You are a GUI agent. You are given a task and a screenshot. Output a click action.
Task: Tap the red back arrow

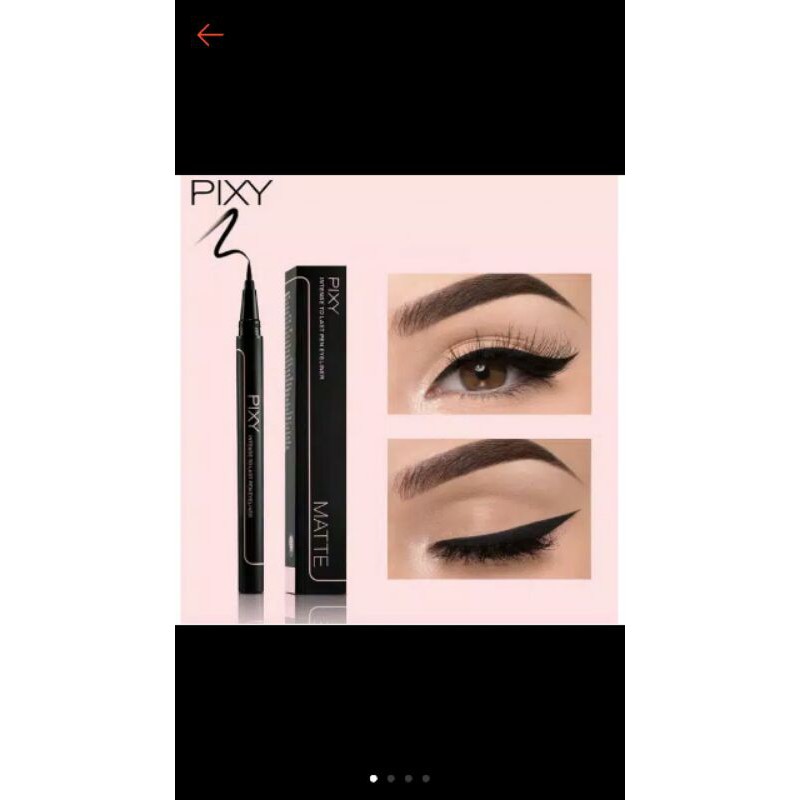[x=210, y=35]
